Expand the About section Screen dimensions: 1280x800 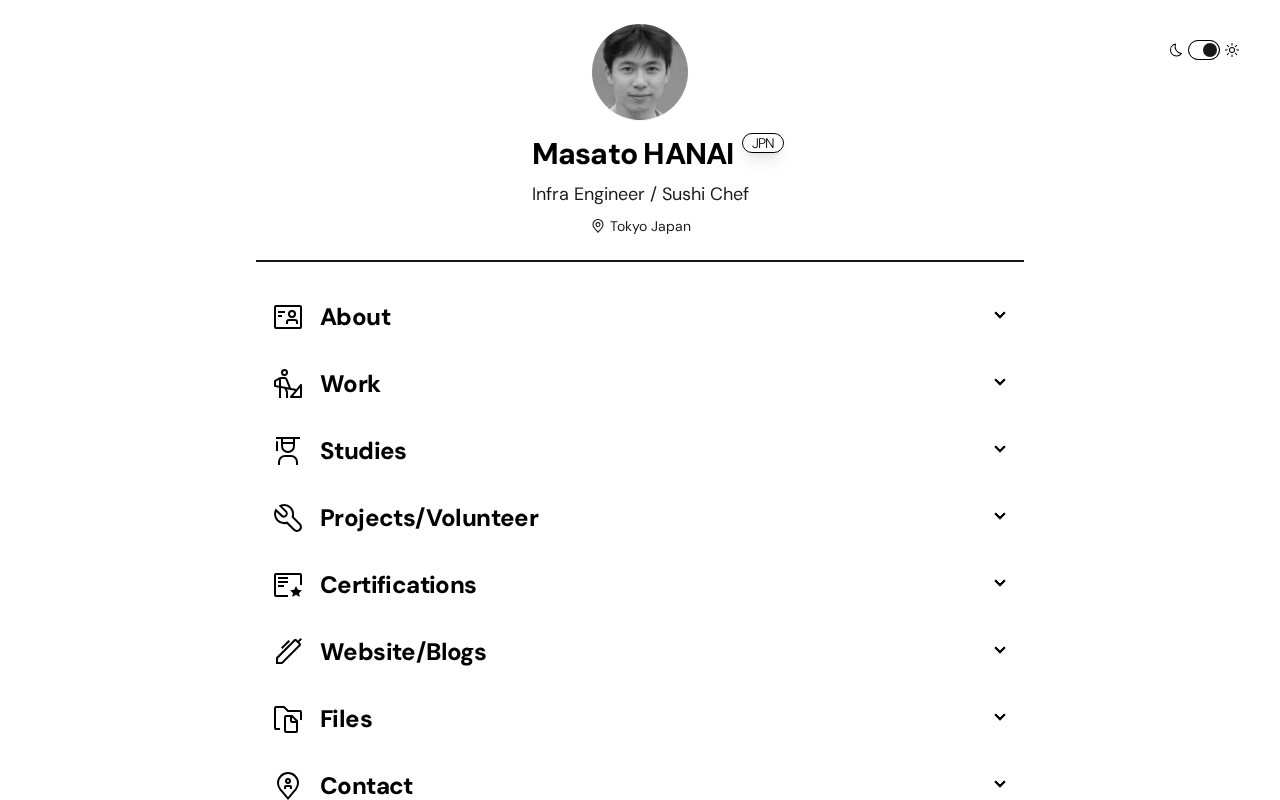point(640,317)
